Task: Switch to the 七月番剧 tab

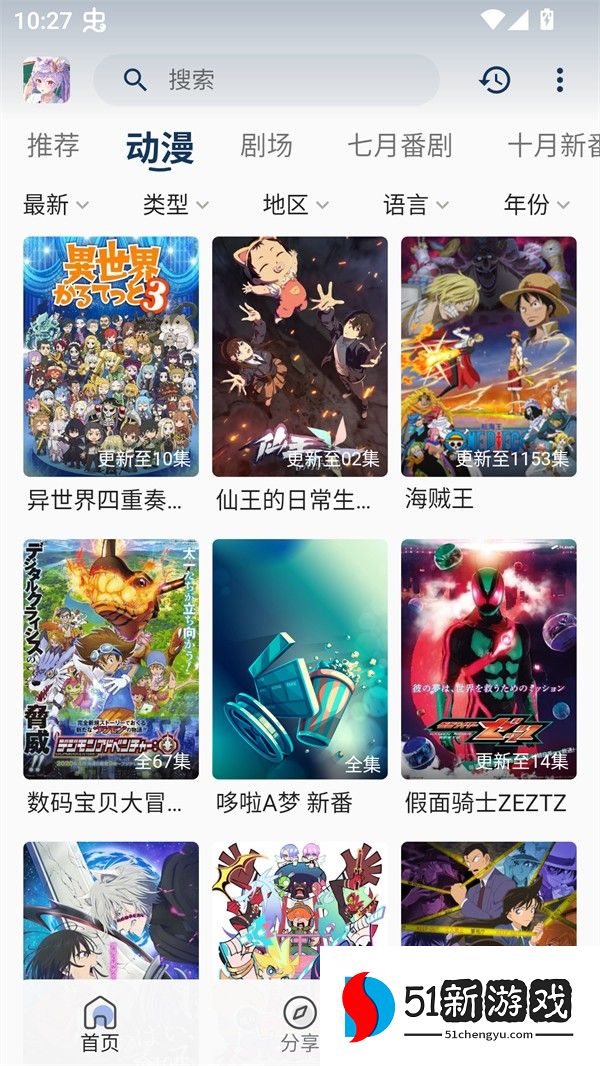Action: 400,146
